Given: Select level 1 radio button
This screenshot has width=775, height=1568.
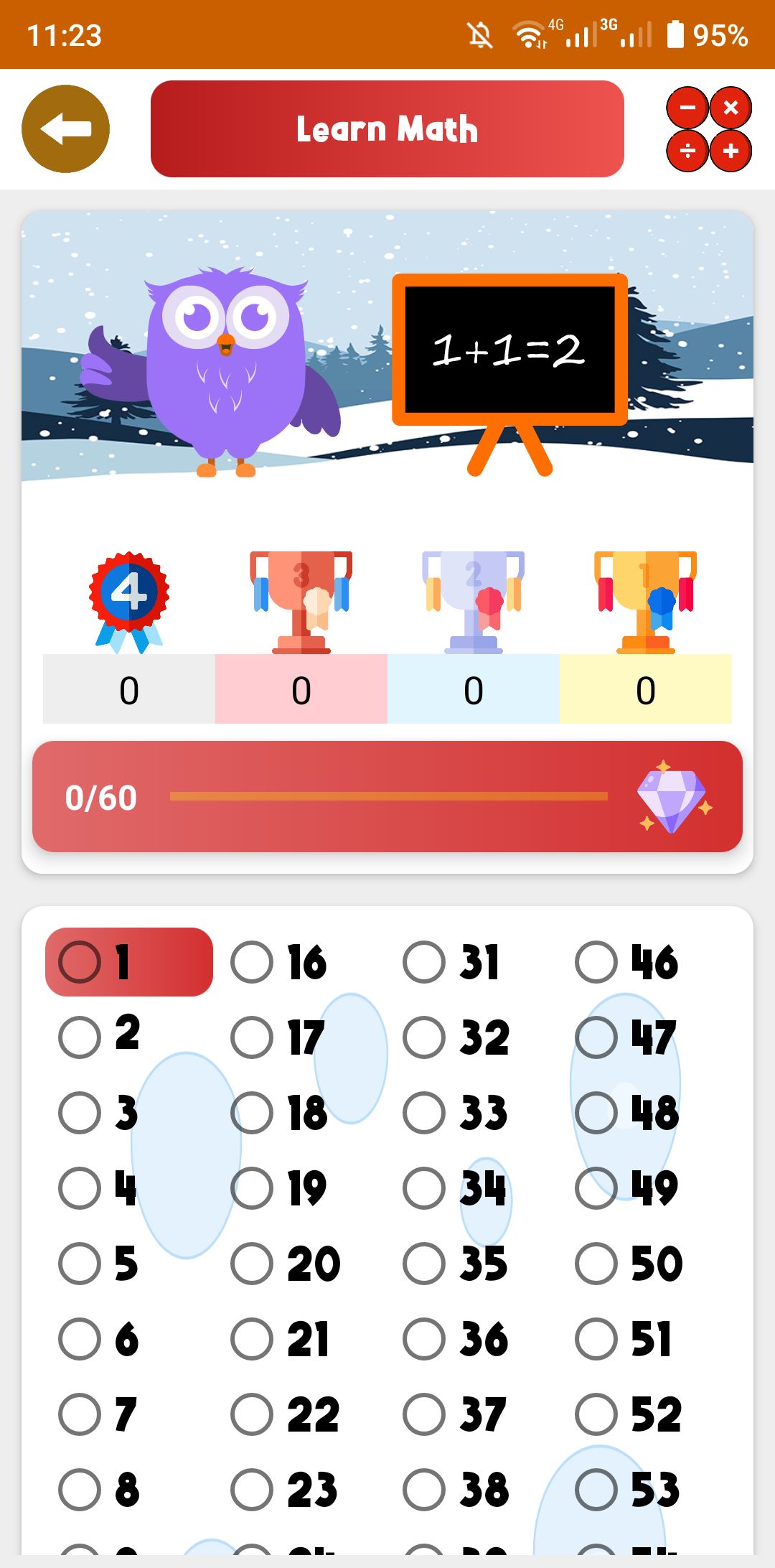Looking at the screenshot, I should click(x=80, y=962).
